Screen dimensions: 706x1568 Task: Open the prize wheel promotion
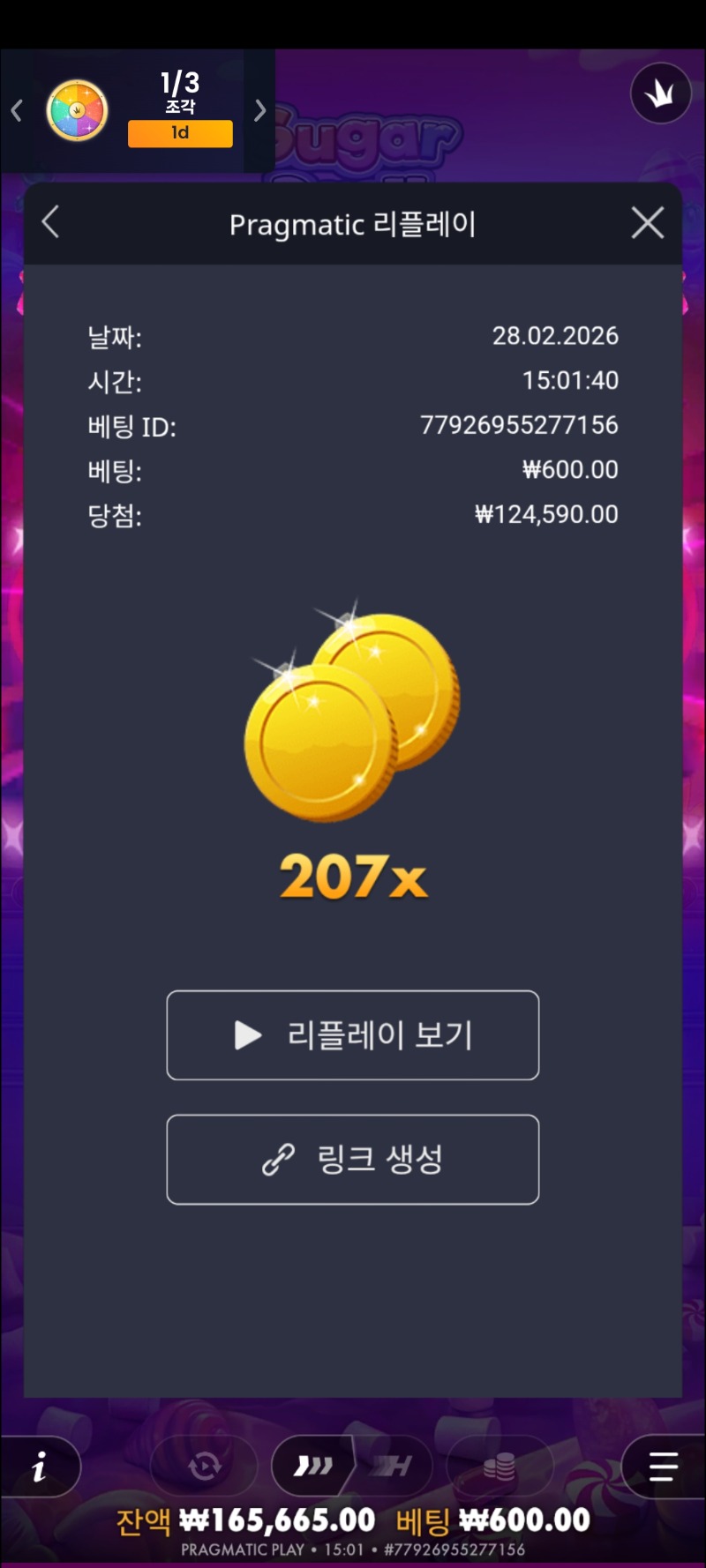click(78, 110)
